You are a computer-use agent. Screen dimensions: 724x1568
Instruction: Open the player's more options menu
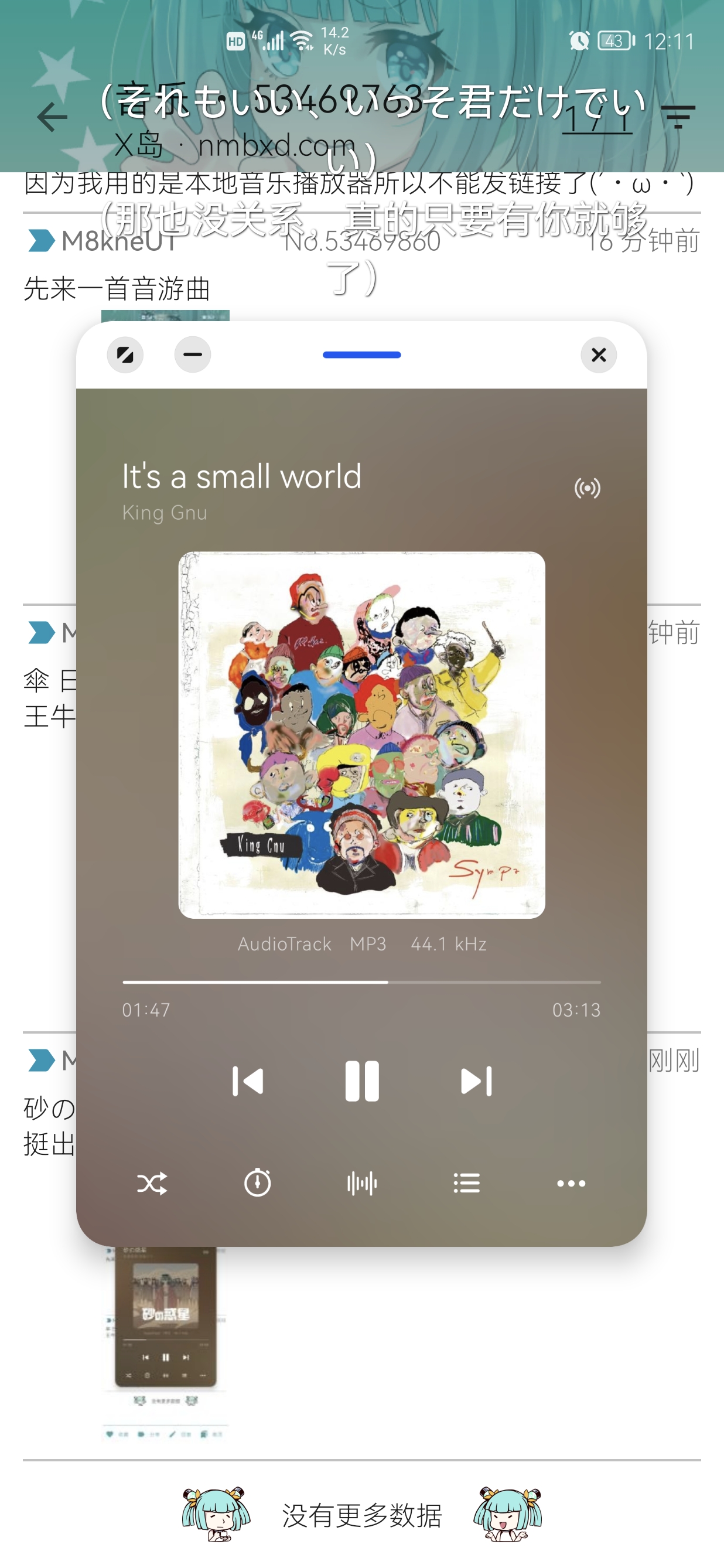click(571, 1183)
